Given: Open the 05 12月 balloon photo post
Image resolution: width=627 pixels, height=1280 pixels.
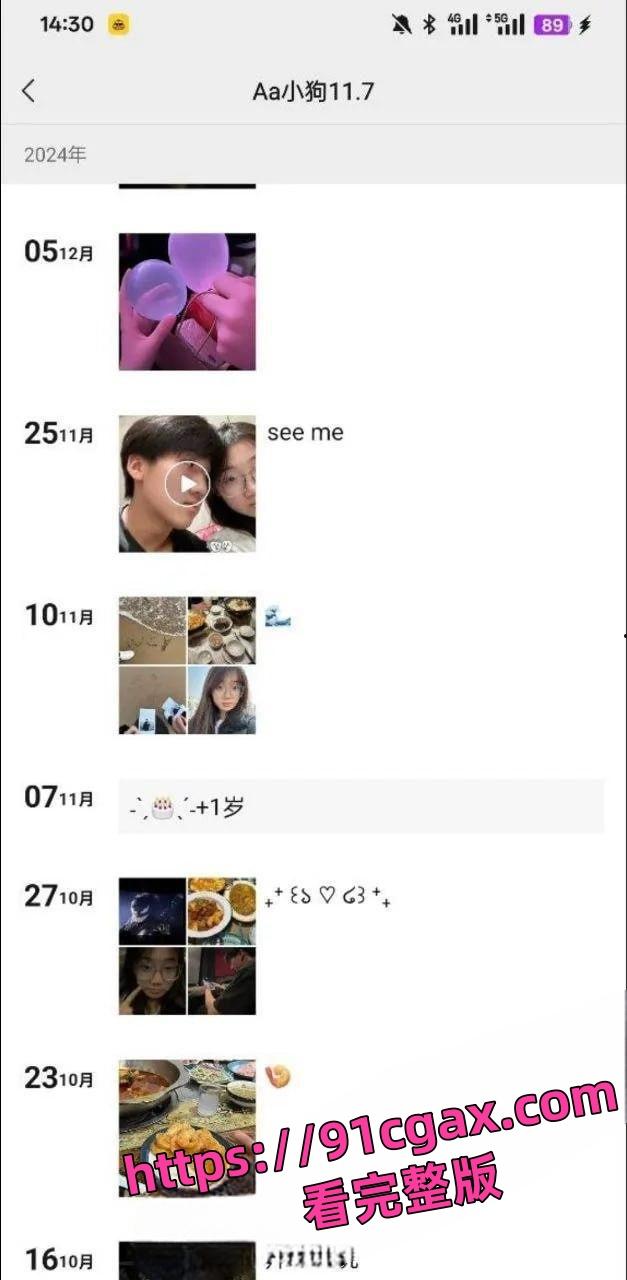Looking at the screenshot, I should click(187, 301).
